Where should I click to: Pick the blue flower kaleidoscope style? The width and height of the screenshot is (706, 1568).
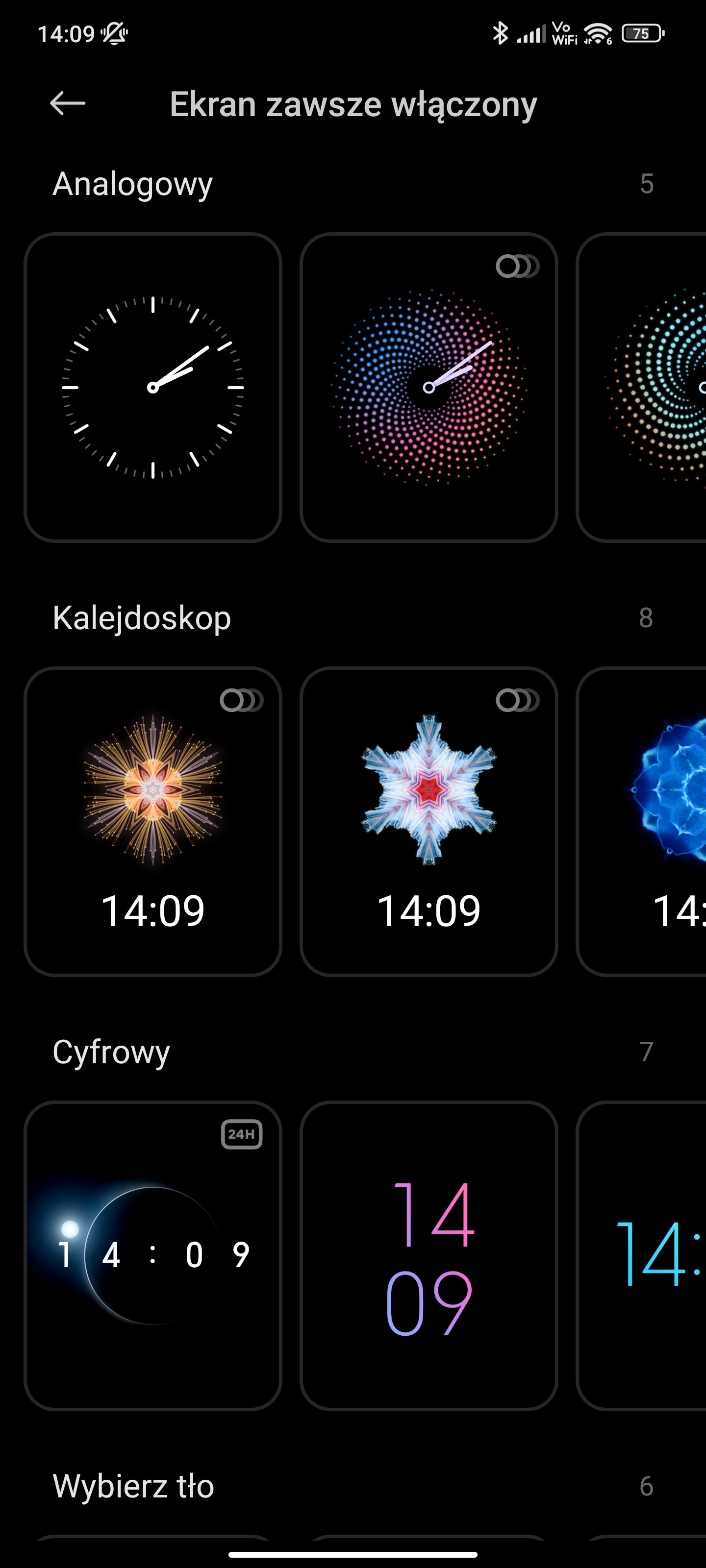pos(646,821)
